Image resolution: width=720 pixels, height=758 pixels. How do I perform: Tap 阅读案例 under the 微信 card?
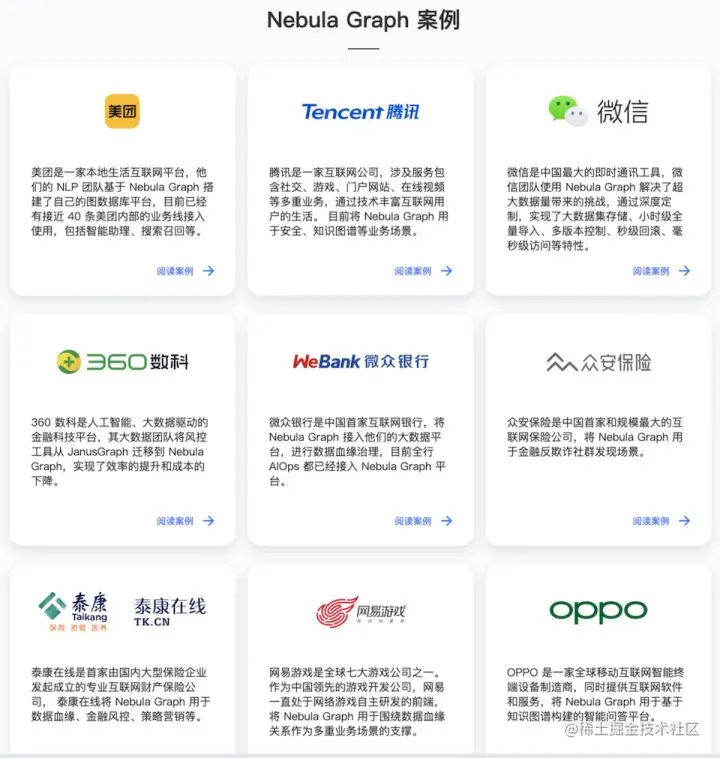tap(661, 271)
